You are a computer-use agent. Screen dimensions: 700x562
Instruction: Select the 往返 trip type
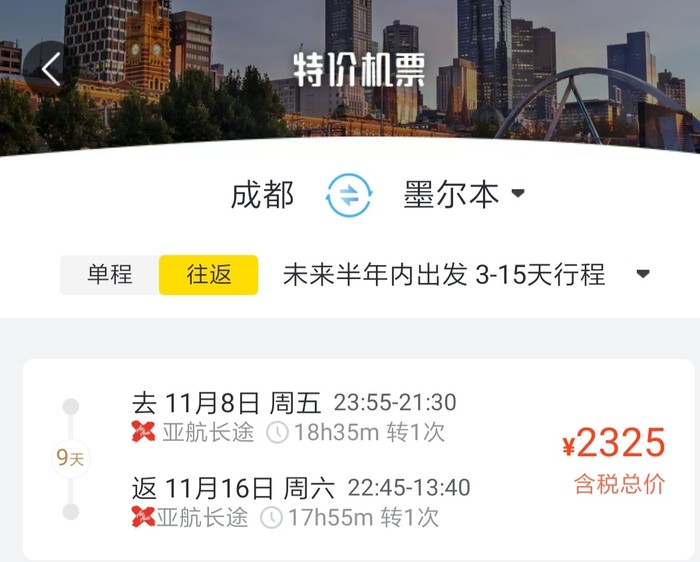(208, 275)
